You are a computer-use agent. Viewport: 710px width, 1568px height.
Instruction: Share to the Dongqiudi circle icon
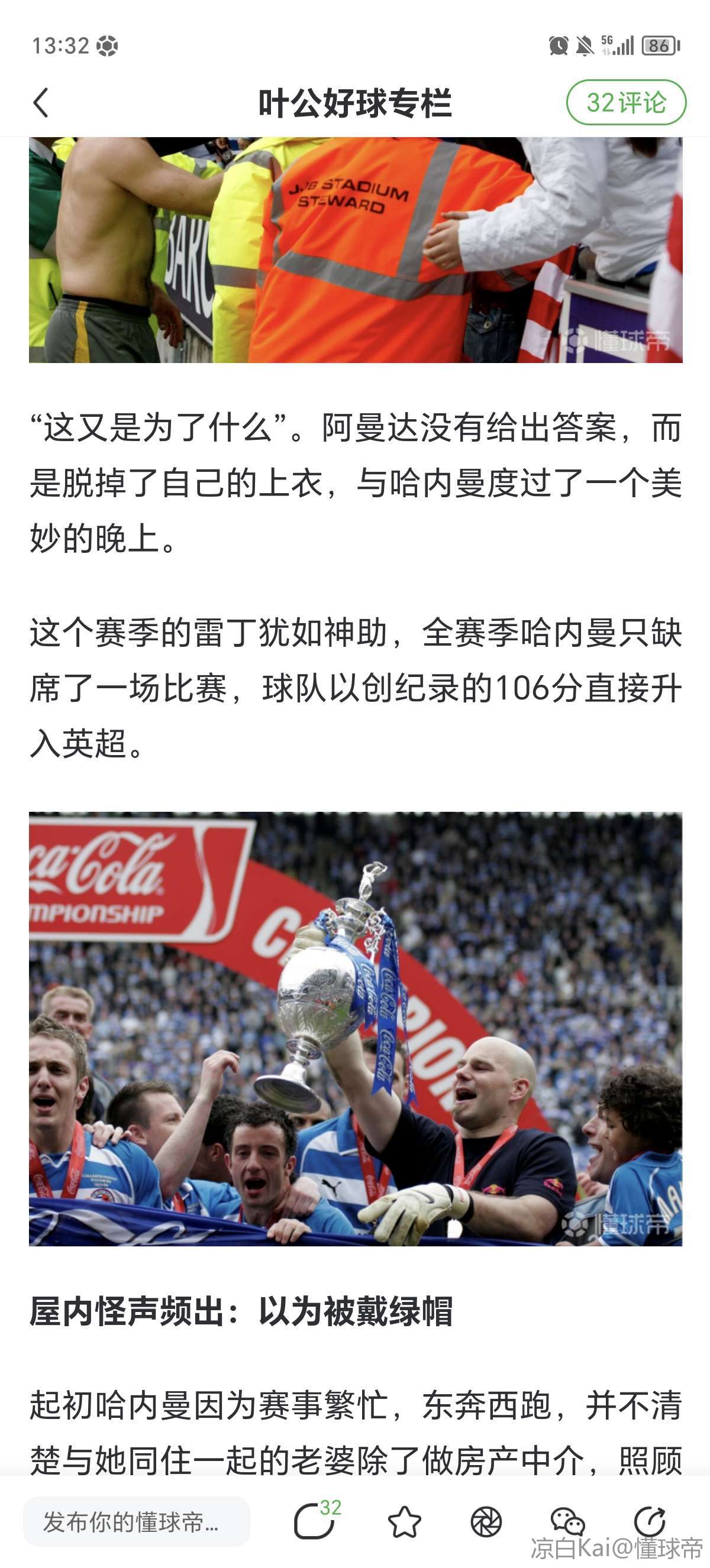pos(486,1522)
